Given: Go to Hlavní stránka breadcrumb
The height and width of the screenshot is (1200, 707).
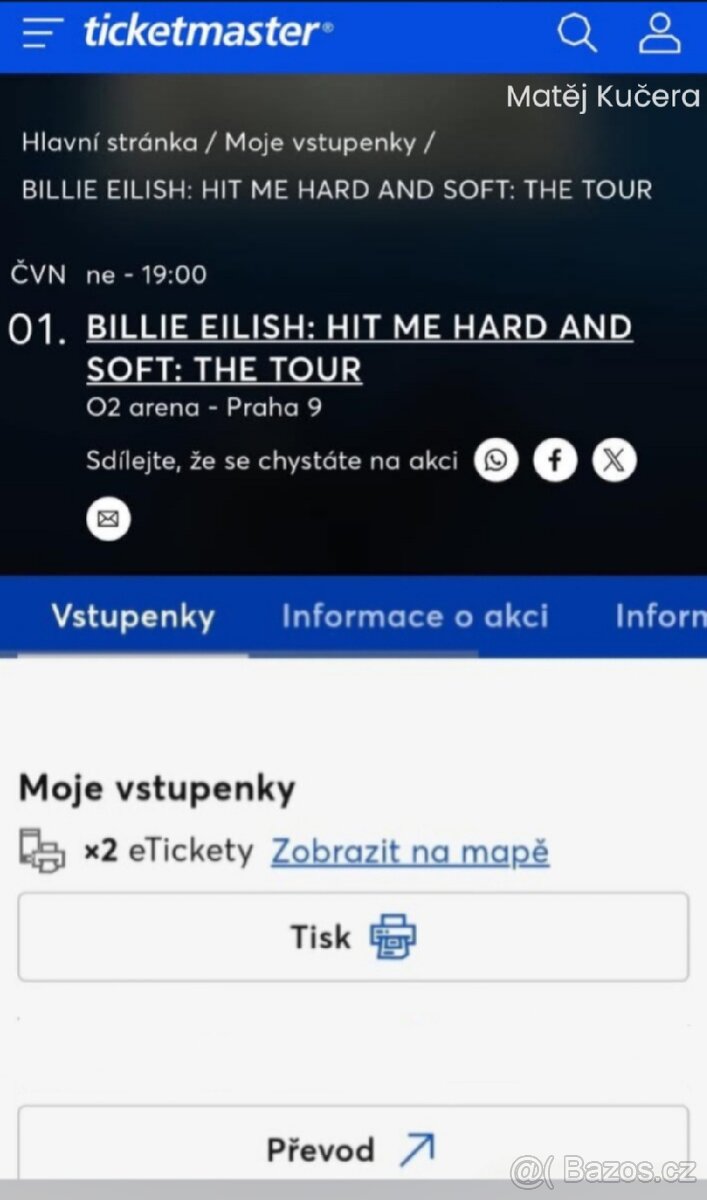Looking at the screenshot, I should tap(109, 142).
